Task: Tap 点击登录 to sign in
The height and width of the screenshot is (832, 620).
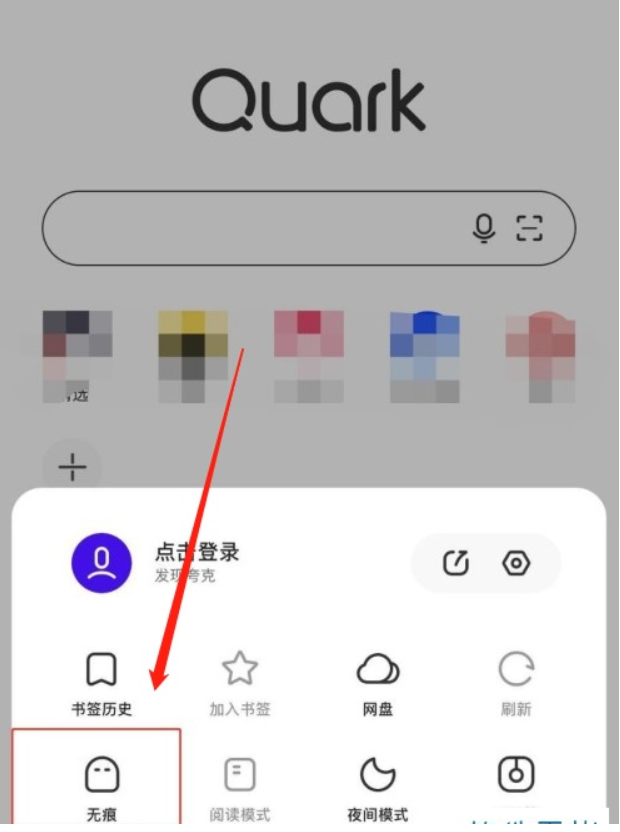Action: (x=197, y=552)
